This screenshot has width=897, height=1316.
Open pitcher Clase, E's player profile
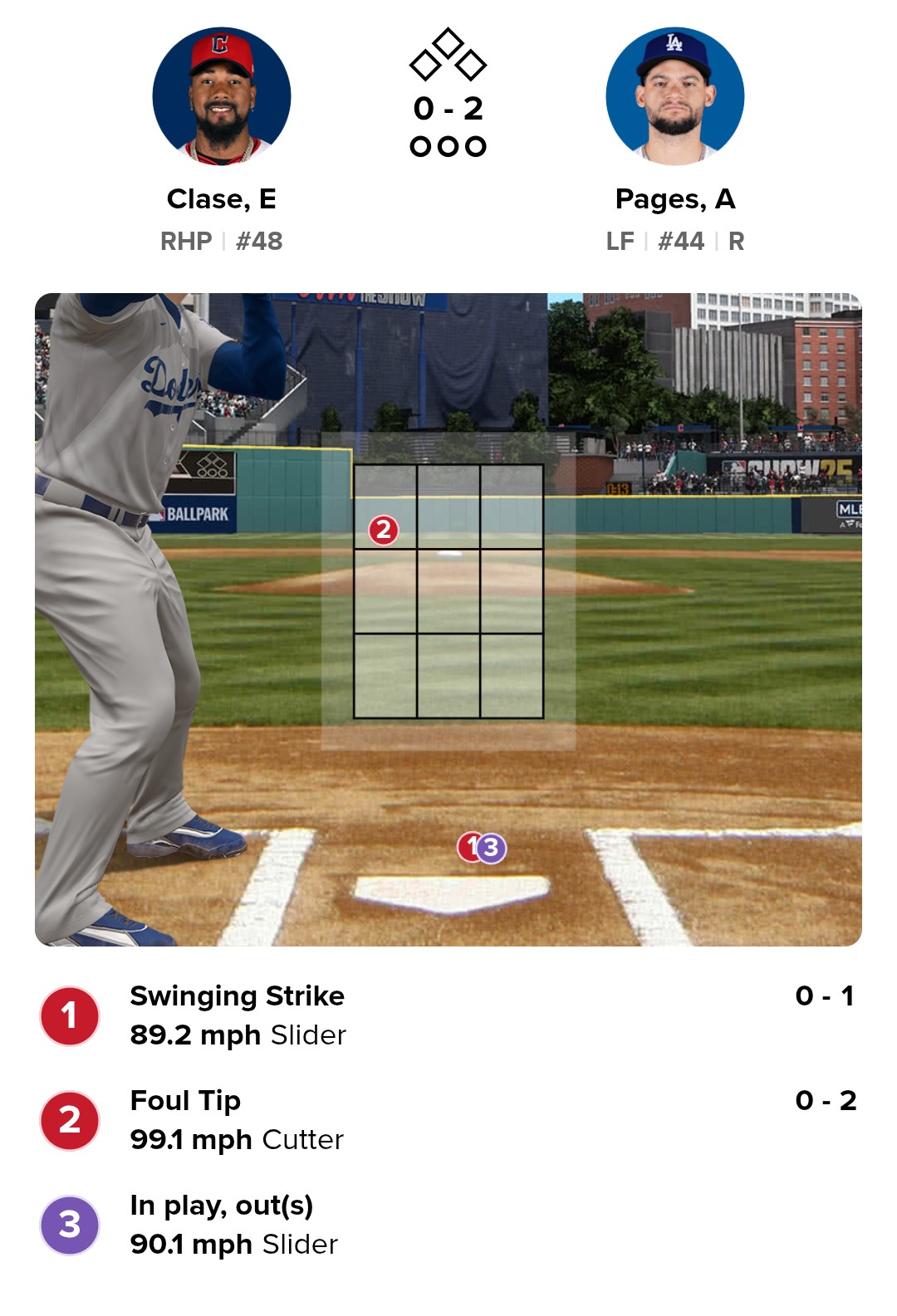point(222,97)
